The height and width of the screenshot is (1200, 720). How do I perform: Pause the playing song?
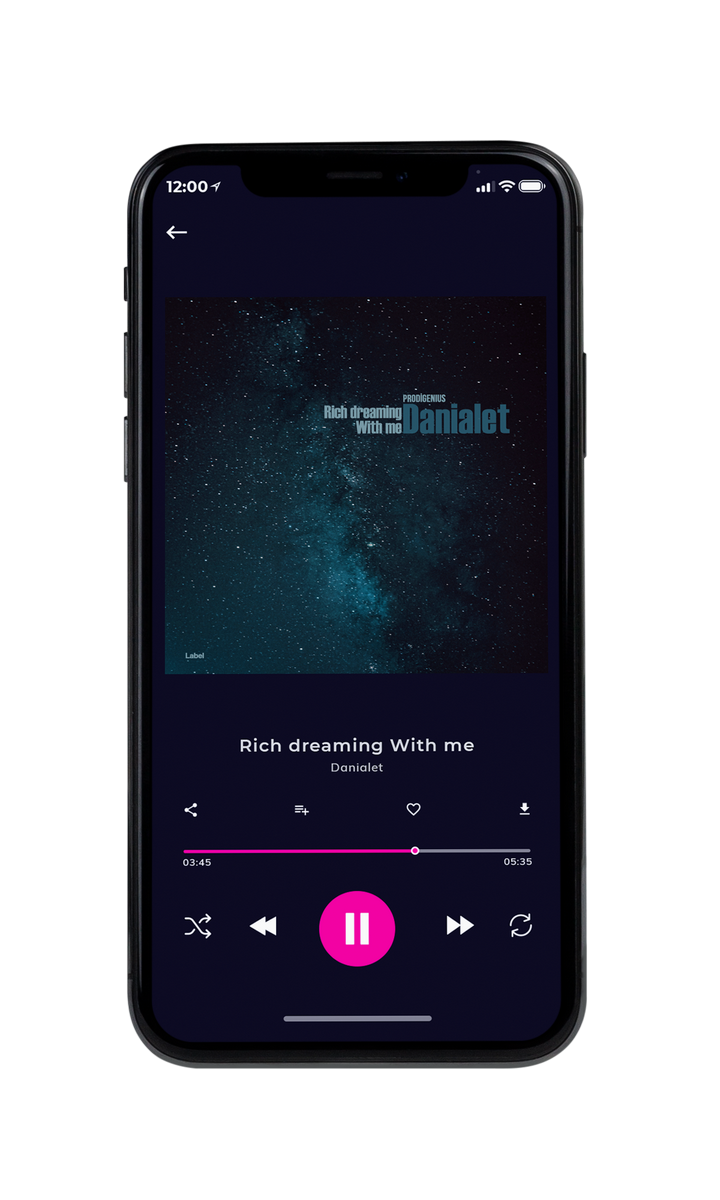click(357, 928)
